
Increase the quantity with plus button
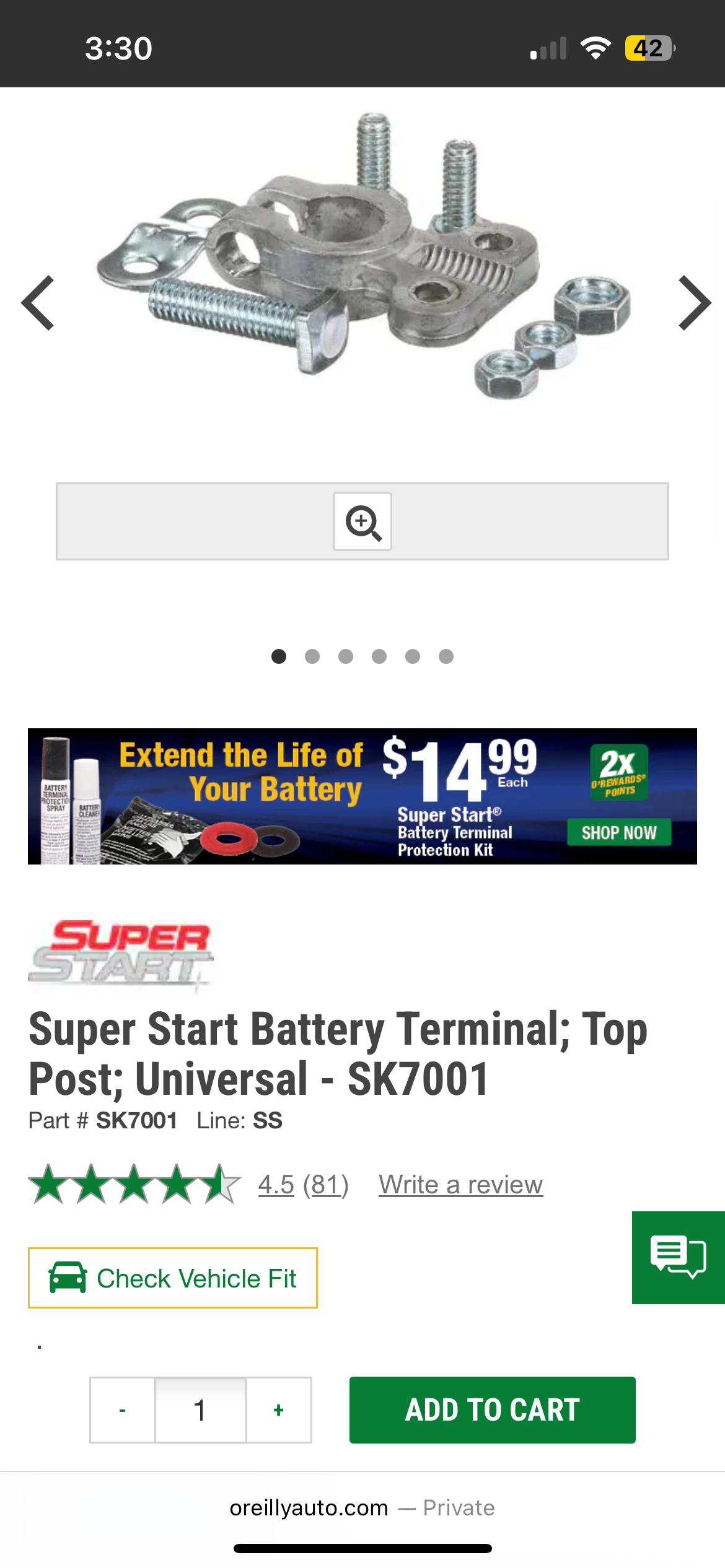(x=279, y=1410)
